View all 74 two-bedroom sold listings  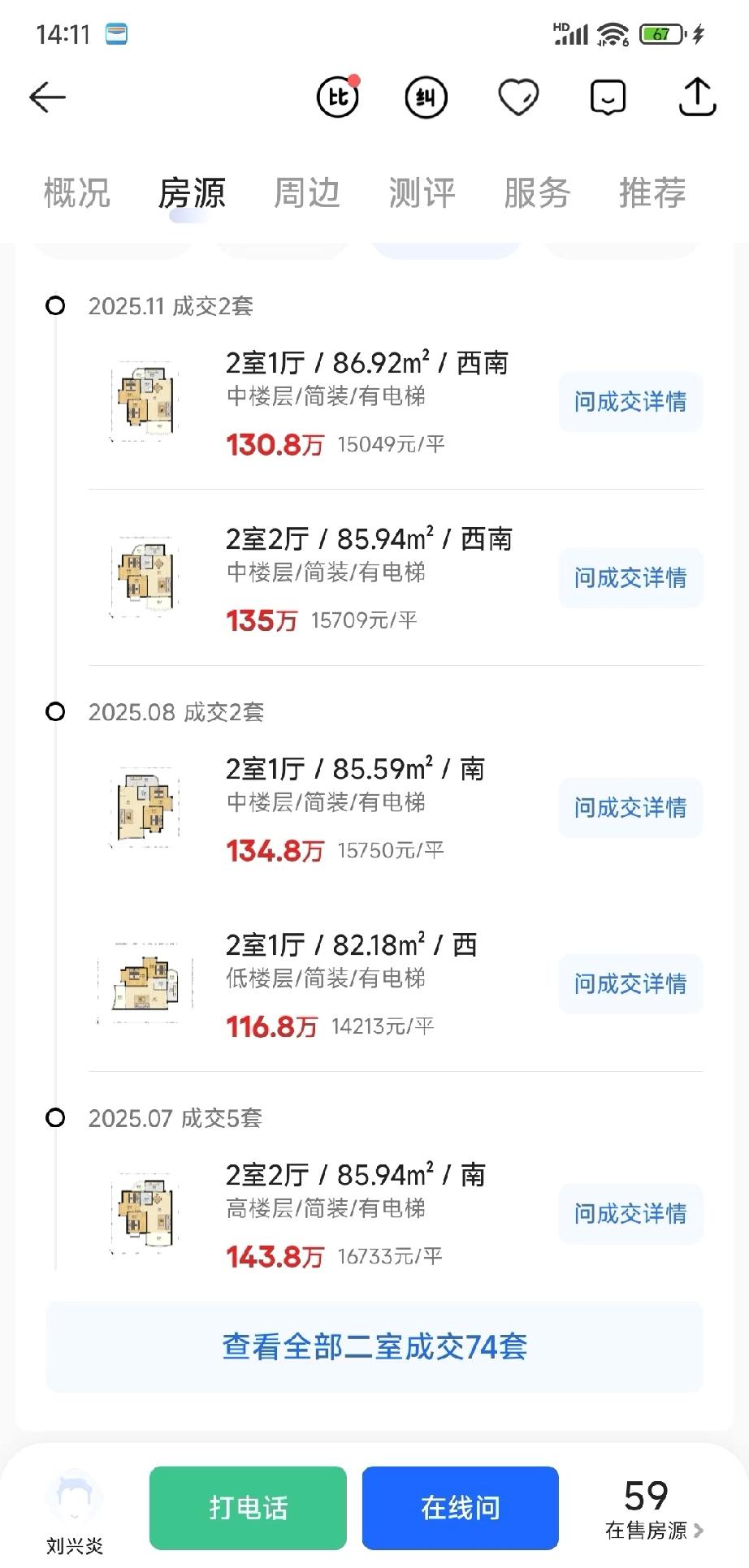374,1347
